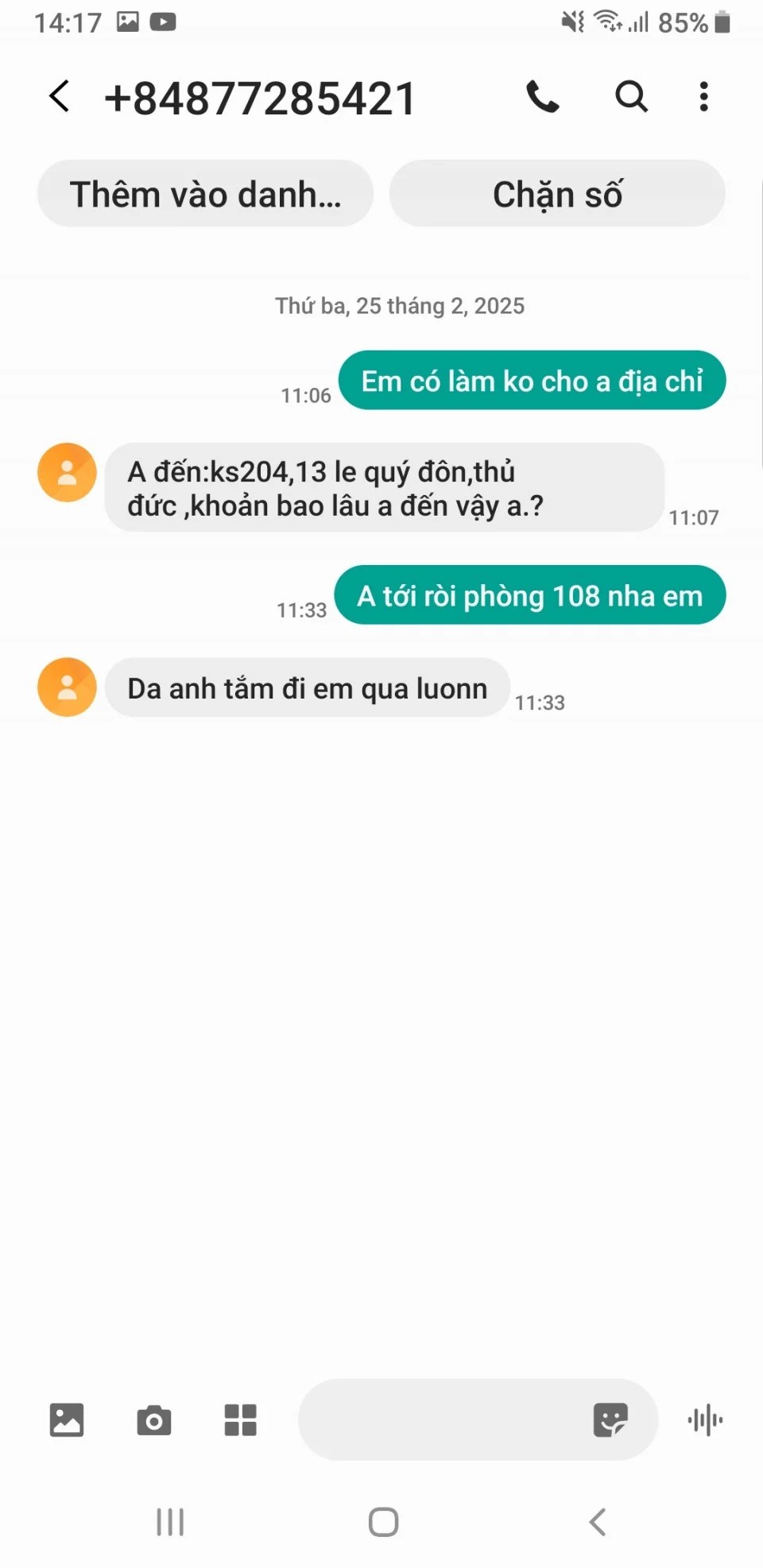This screenshot has width=763, height=1568.
Task: Call the number +84877285421
Action: 543,97
